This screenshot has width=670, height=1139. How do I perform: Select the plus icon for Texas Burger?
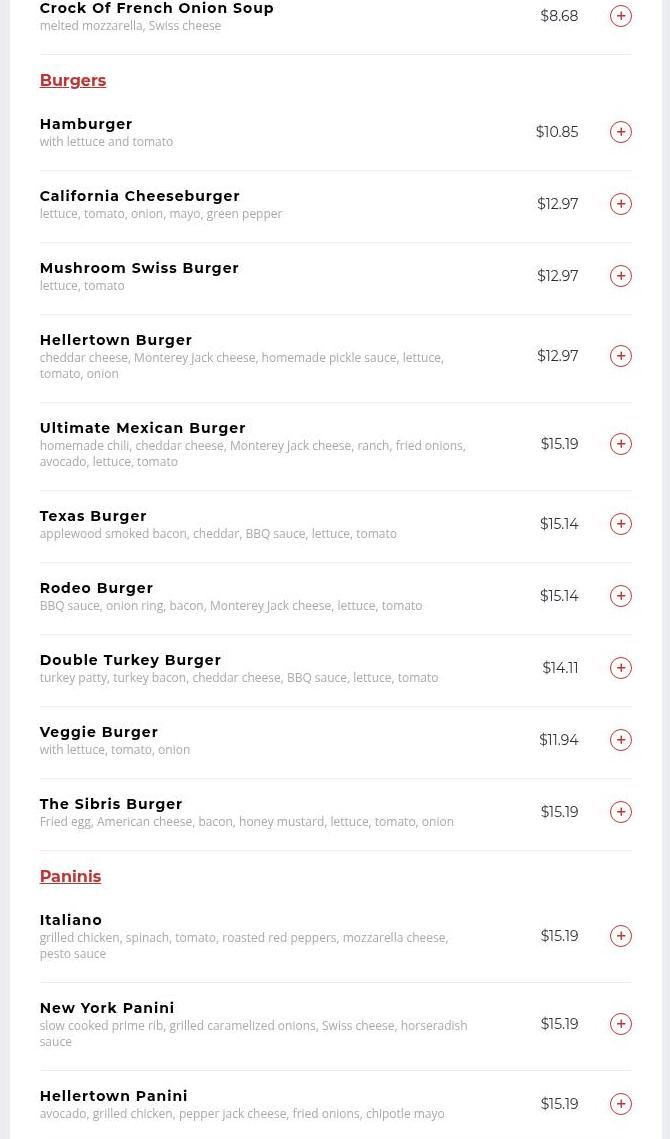621,524
